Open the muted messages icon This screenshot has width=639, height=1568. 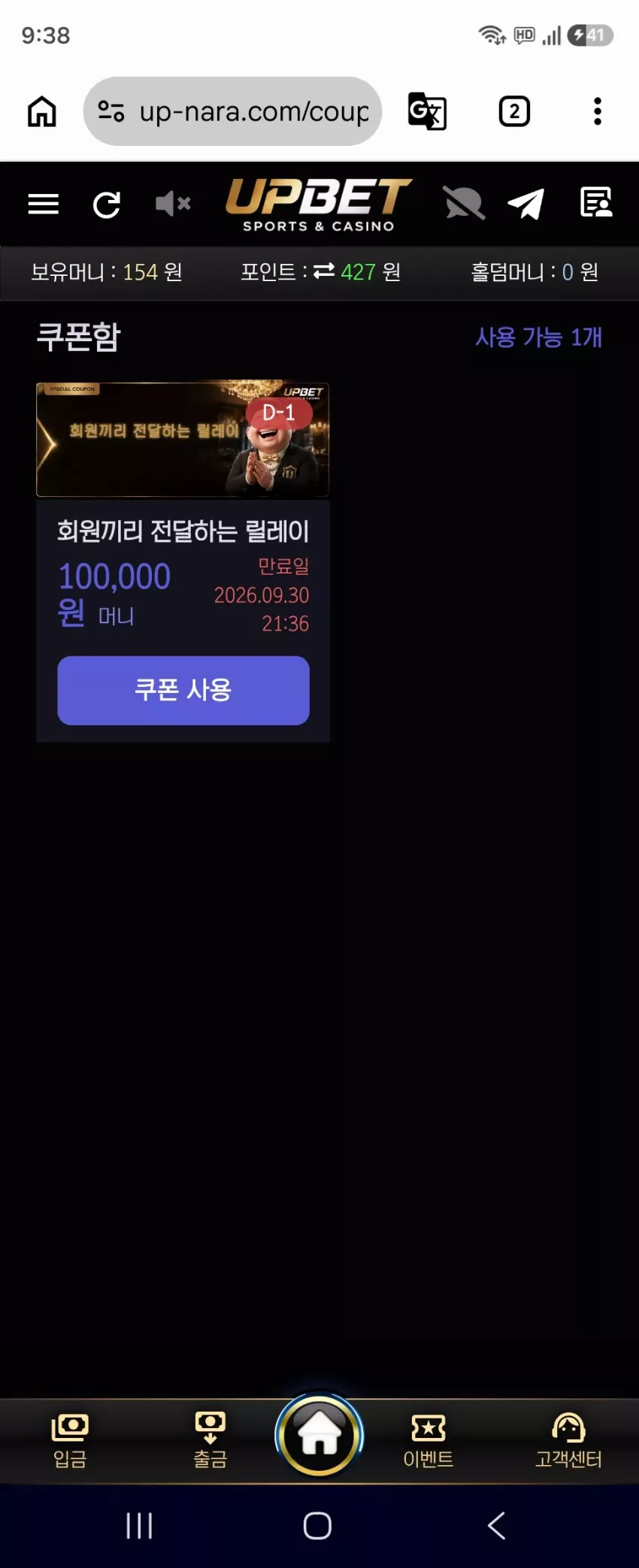464,203
